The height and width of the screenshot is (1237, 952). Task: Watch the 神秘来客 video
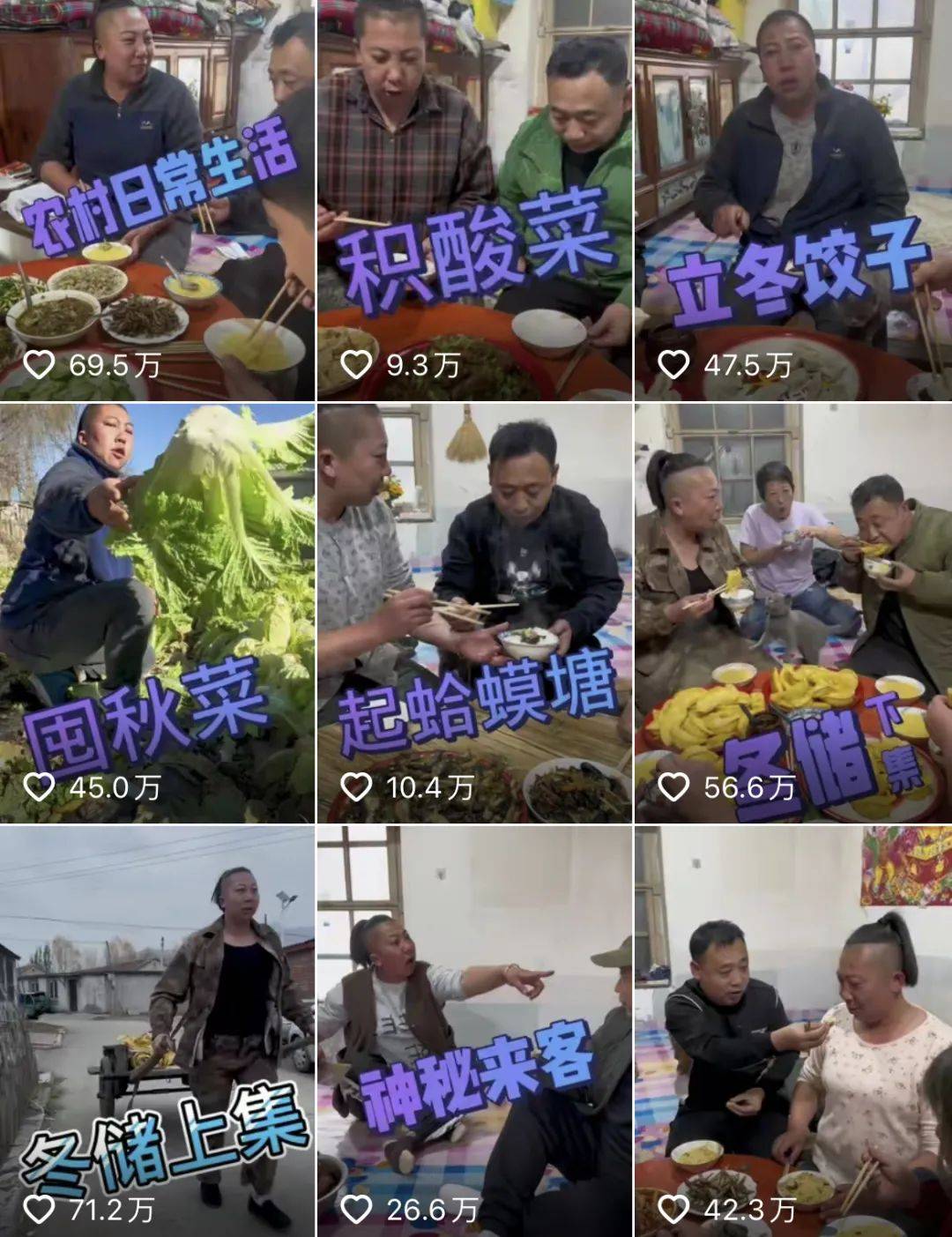[474, 1032]
